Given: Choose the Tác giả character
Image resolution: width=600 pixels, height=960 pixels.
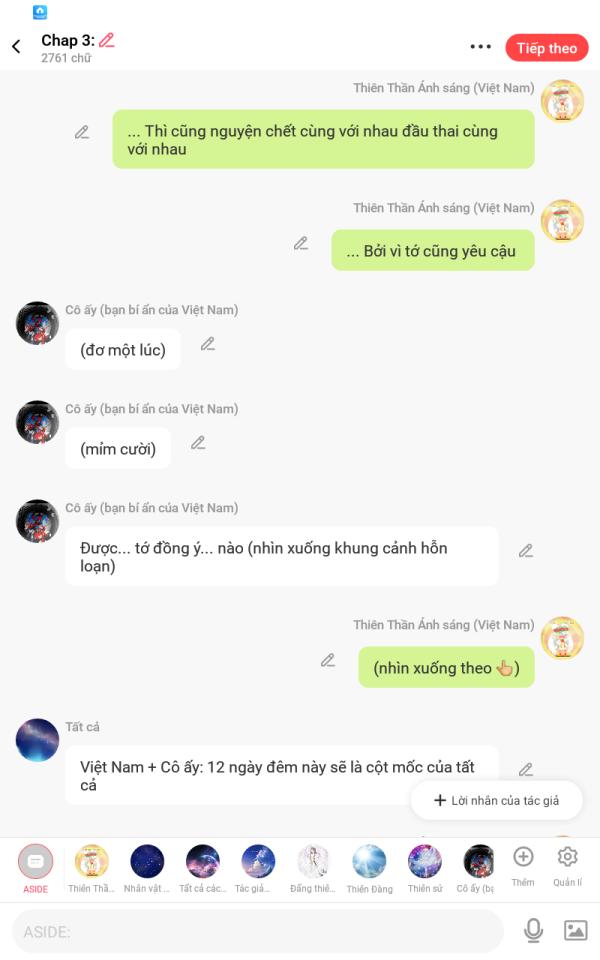Looking at the screenshot, I should click(258, 869).
